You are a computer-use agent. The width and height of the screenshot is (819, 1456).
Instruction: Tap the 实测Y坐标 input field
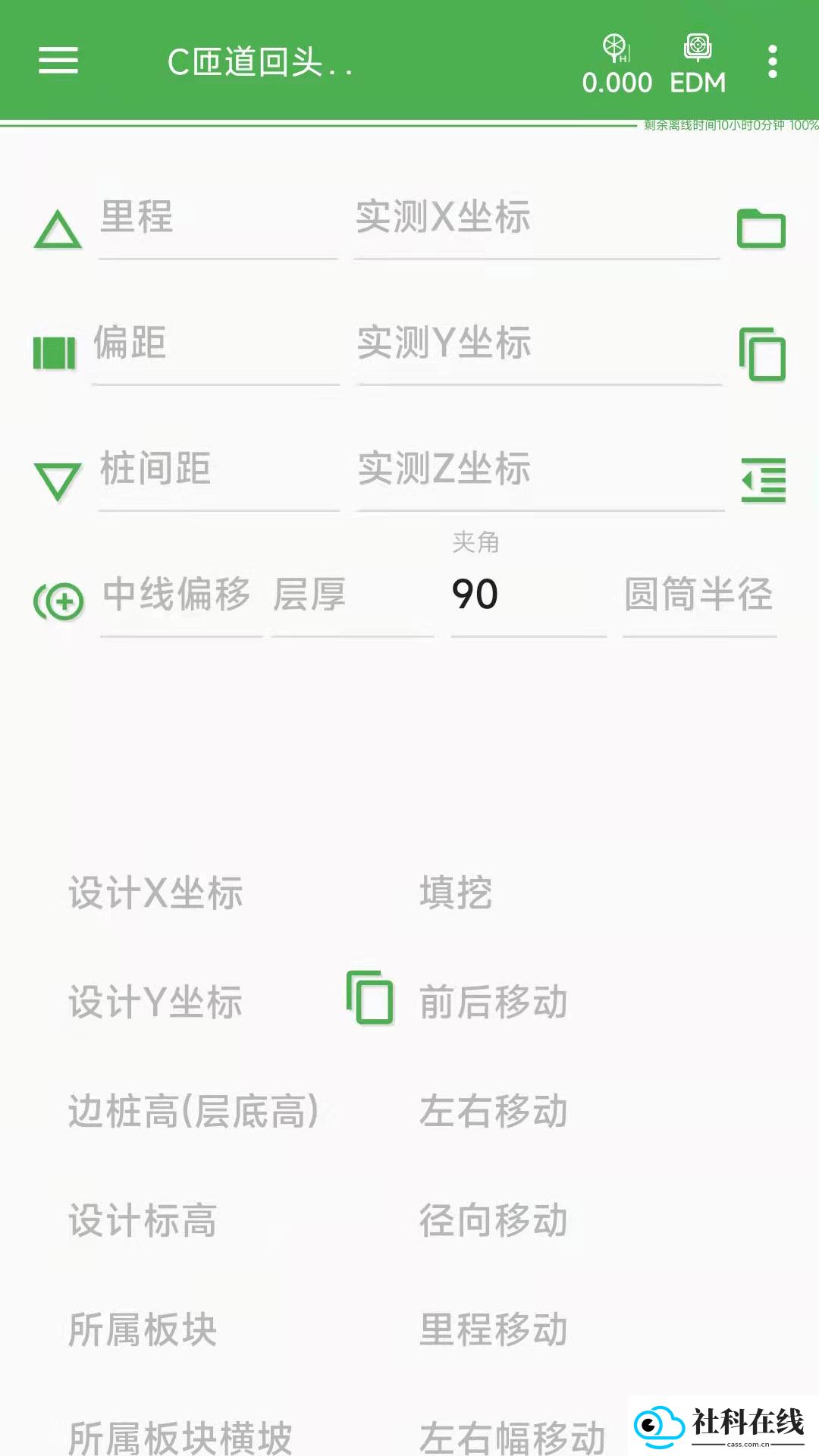coord(539,347)
